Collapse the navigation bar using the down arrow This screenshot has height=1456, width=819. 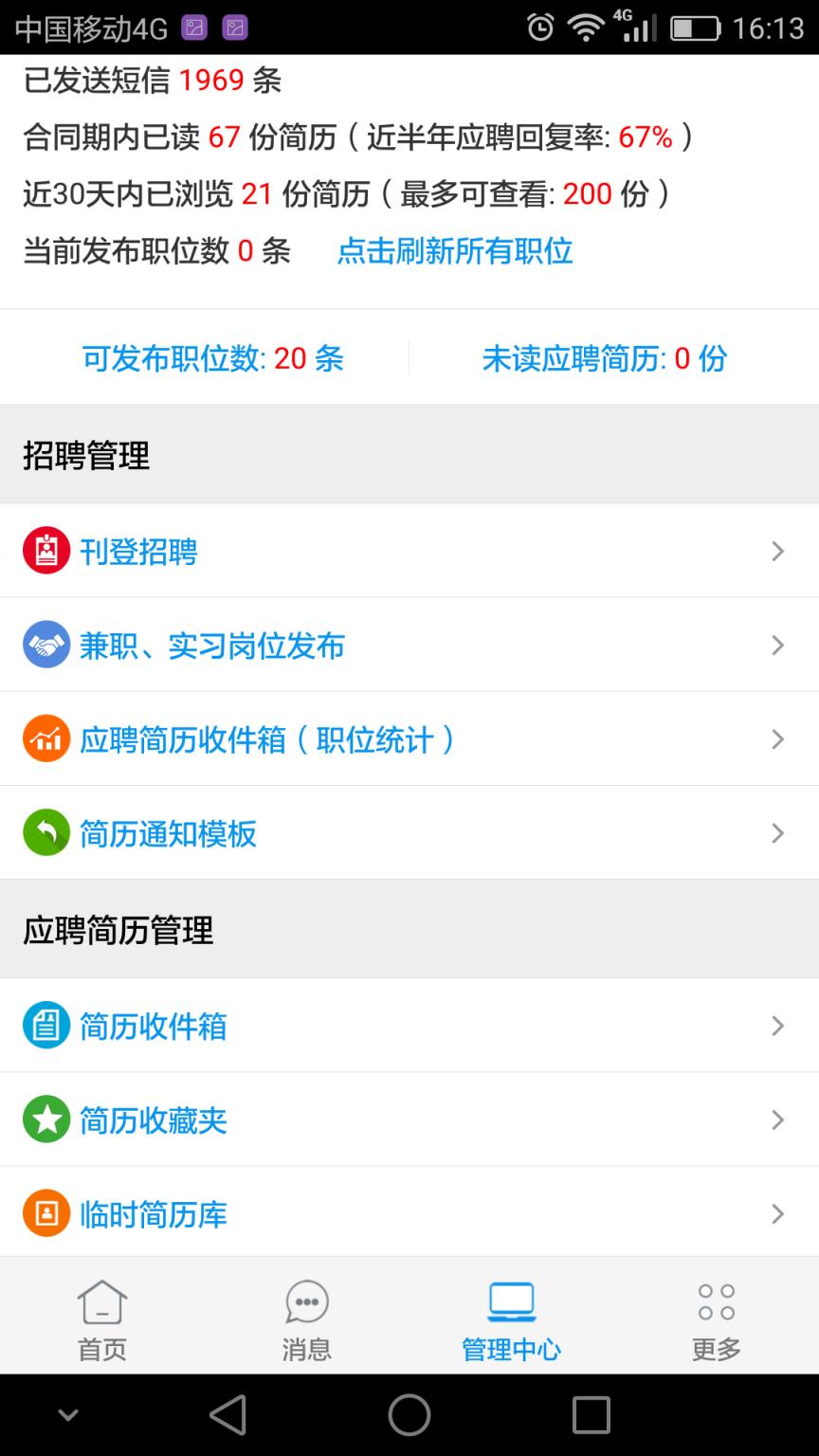tap(67, 1413)
